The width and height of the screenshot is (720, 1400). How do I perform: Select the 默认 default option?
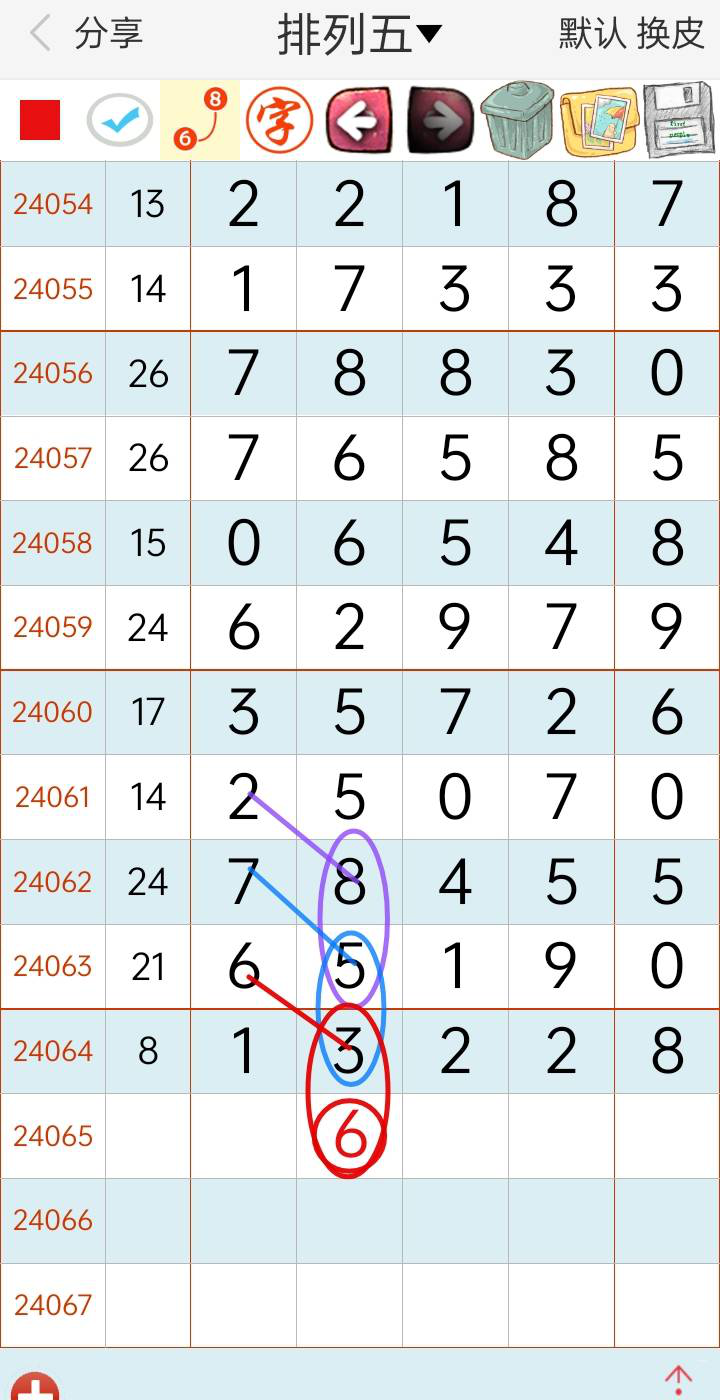pos(592,35)
